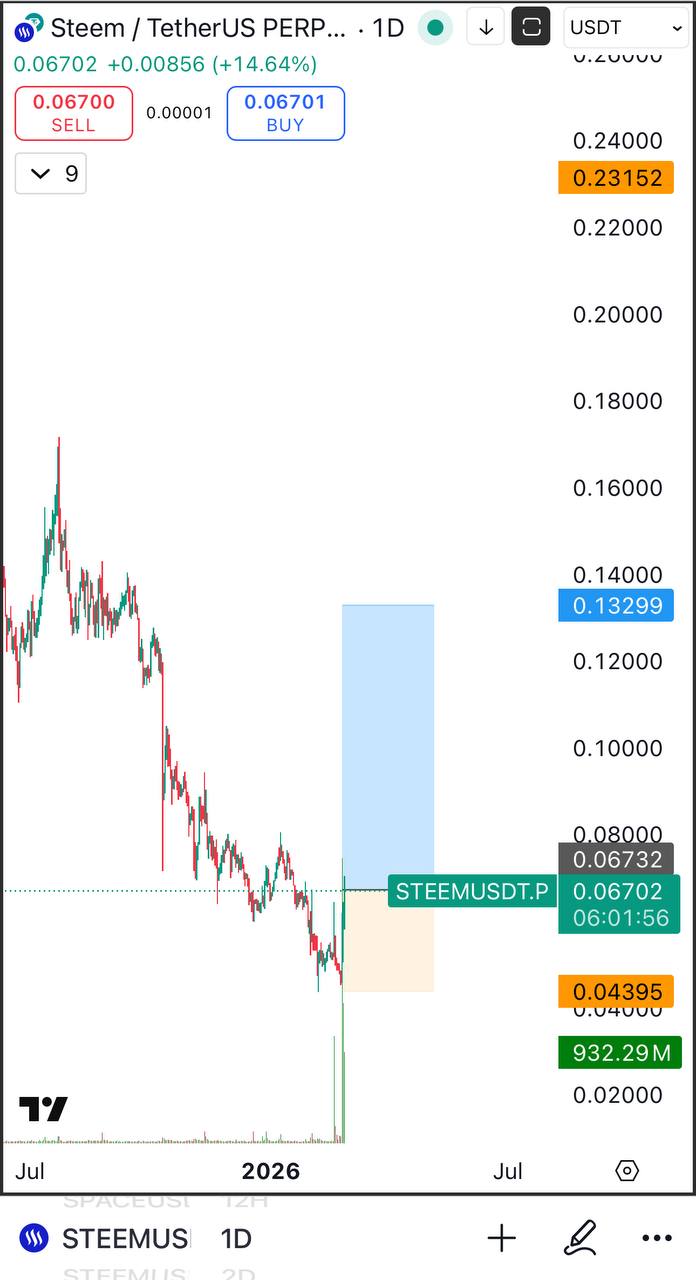Tap the down arrow icon in header
This screenshot has width=696, height=1280.
click(486, 28)
